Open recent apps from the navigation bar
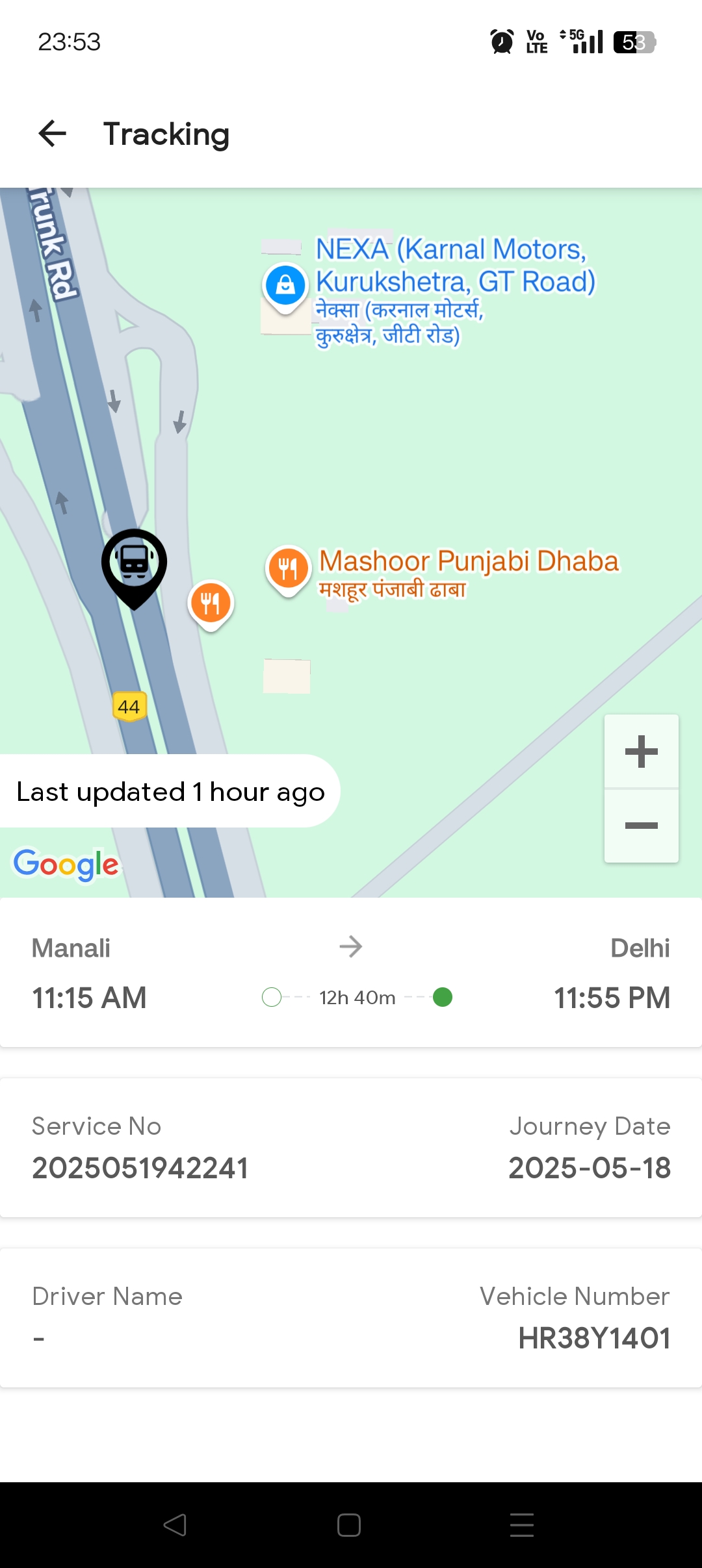 (521, 1524)
